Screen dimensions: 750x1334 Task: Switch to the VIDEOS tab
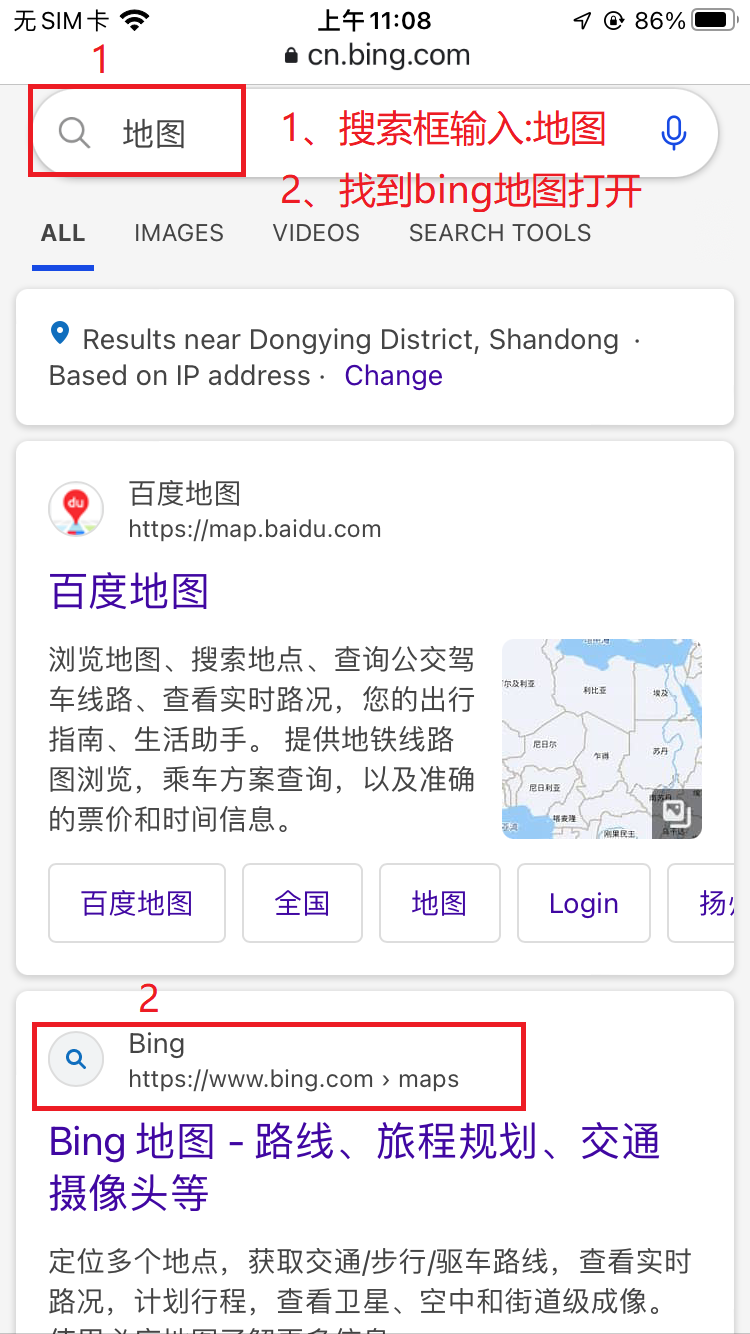point(316,233)
